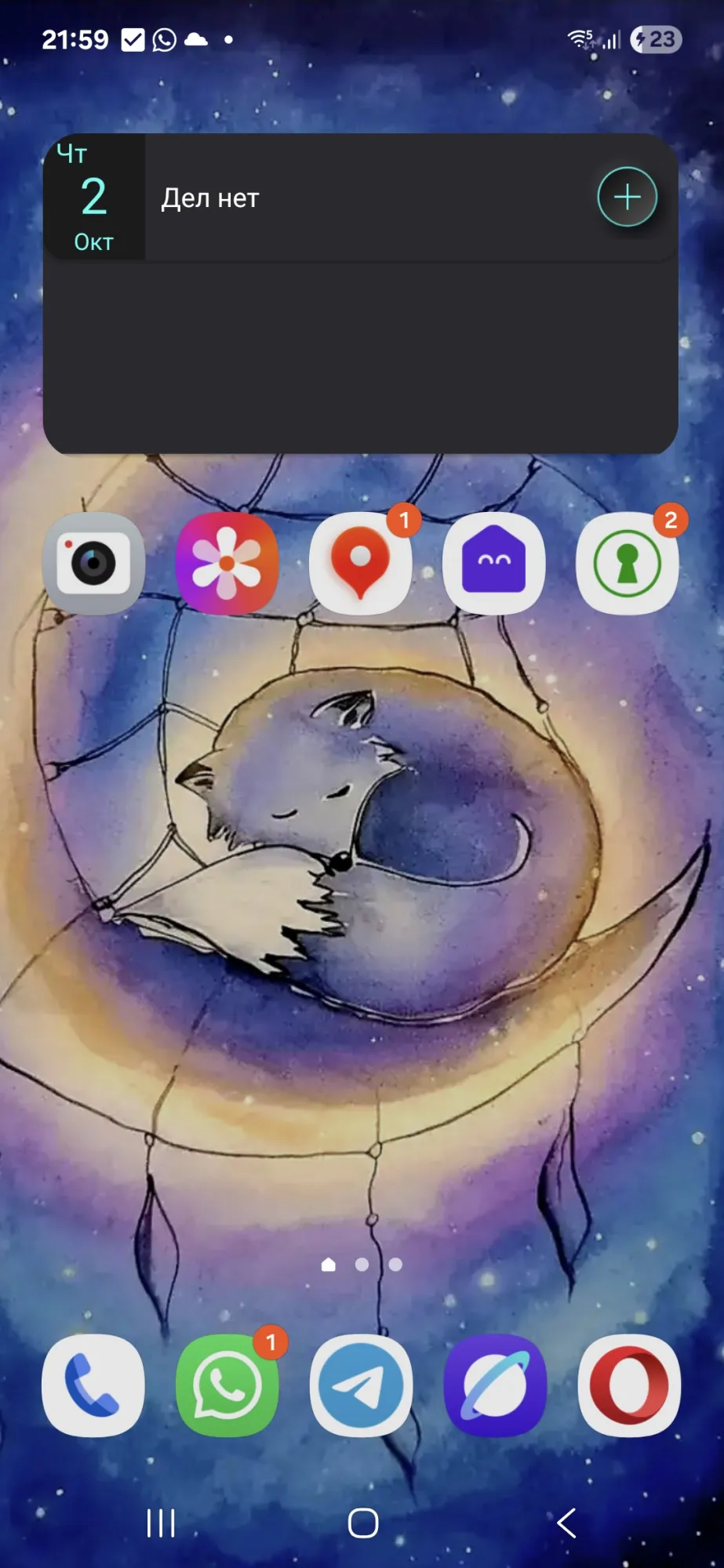Open the Phone dialer
Image resolution: width=724 pixels, height=1568 pixels.
click(93, 1385)
